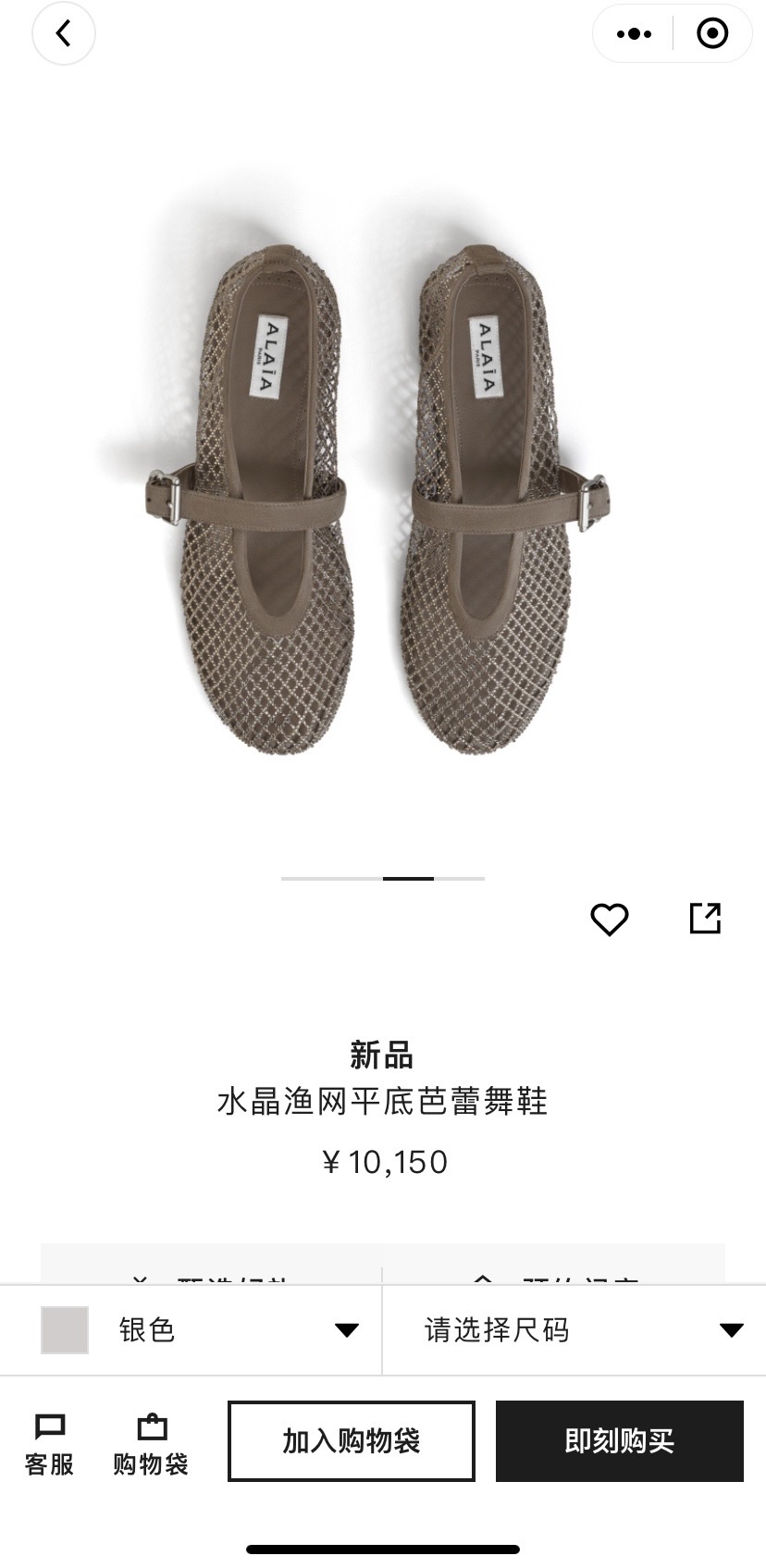Contact 客服 customer service

(x=49, y=1444)
